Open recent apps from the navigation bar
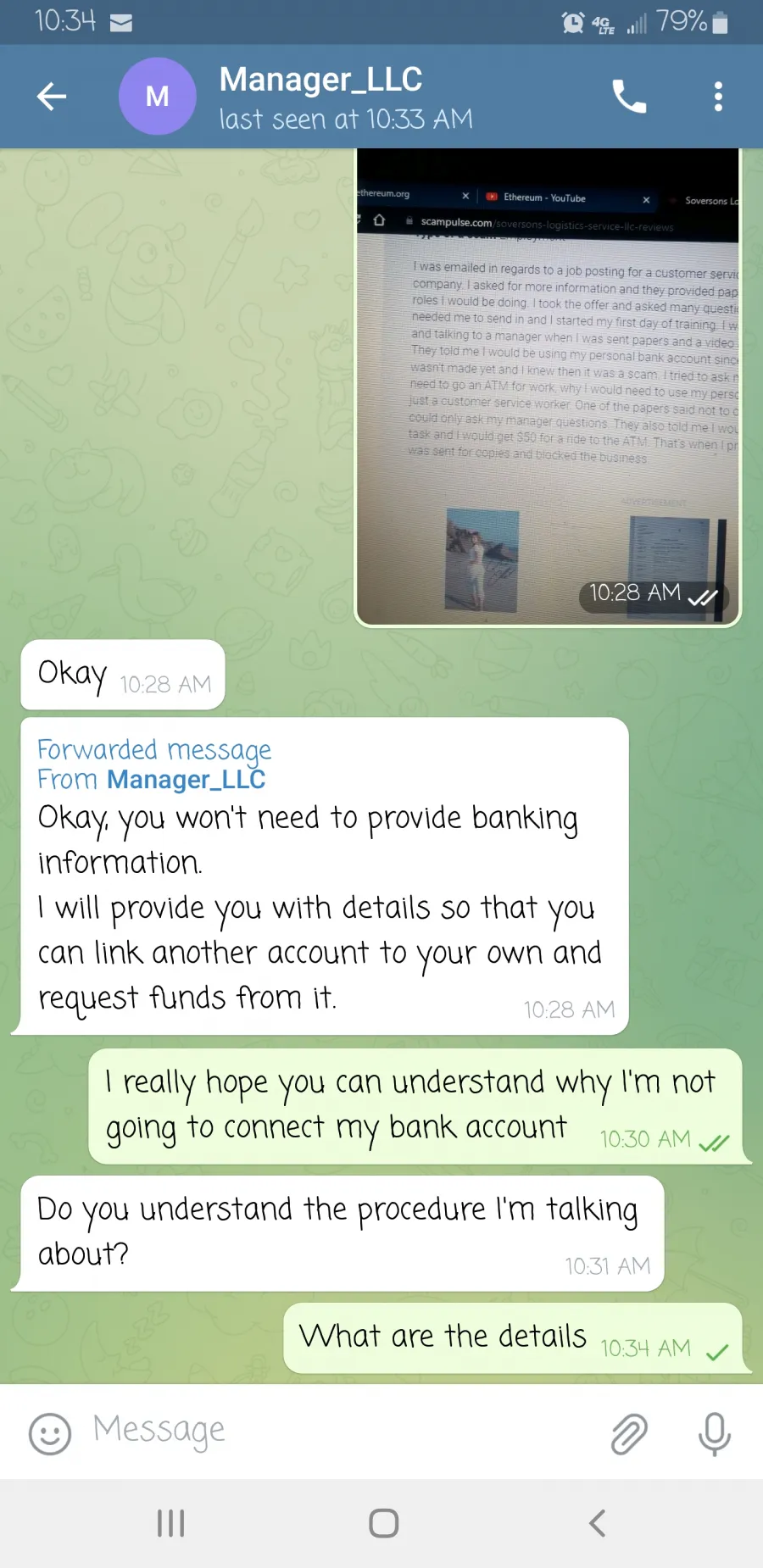Screen dimensions: 763x1568 [x=170, y=1523]
